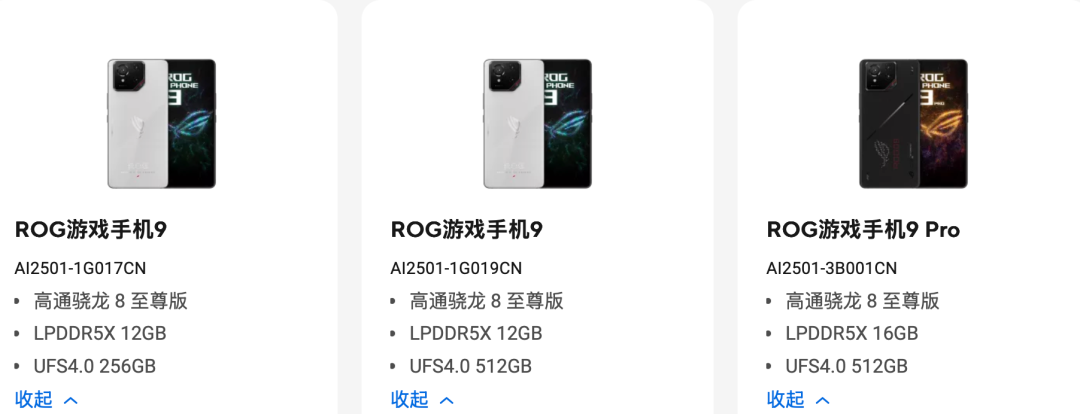
Task: Collapse specs with 收起 under AI2501-1G017CN
Action: tap(46, 400)
